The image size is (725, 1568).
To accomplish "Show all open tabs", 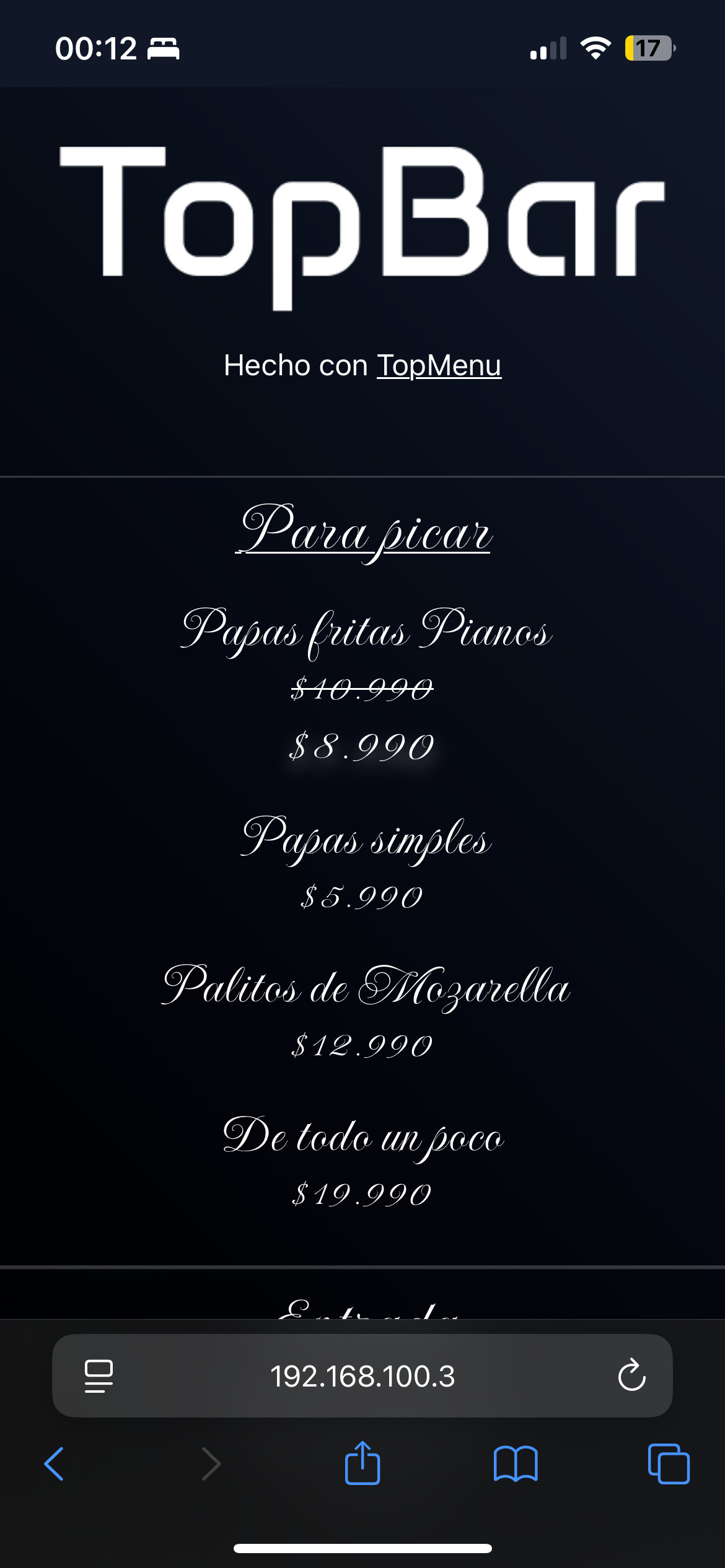I will (668, 1464).
